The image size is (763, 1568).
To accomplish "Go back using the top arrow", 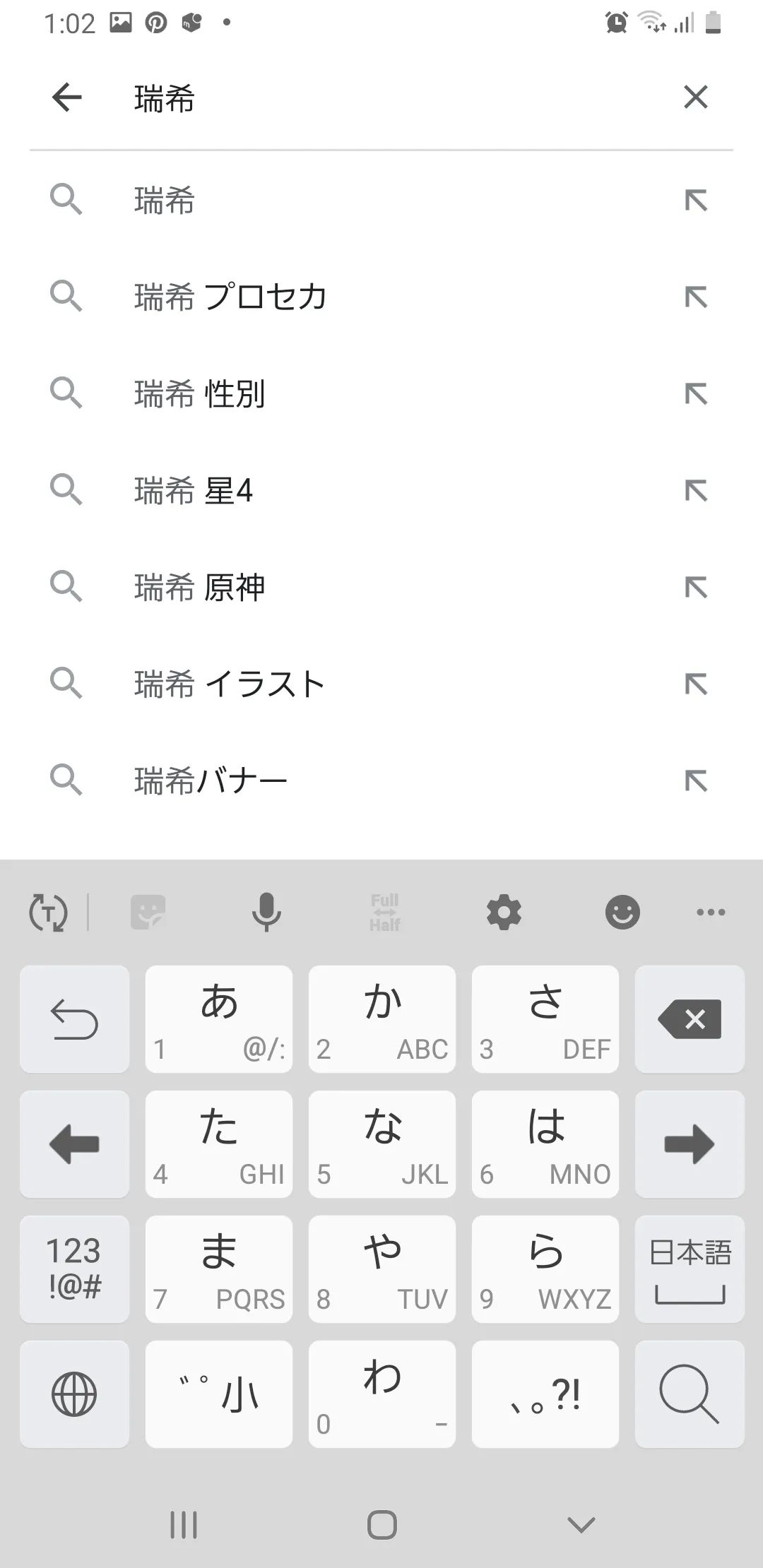I will (67, 97).
